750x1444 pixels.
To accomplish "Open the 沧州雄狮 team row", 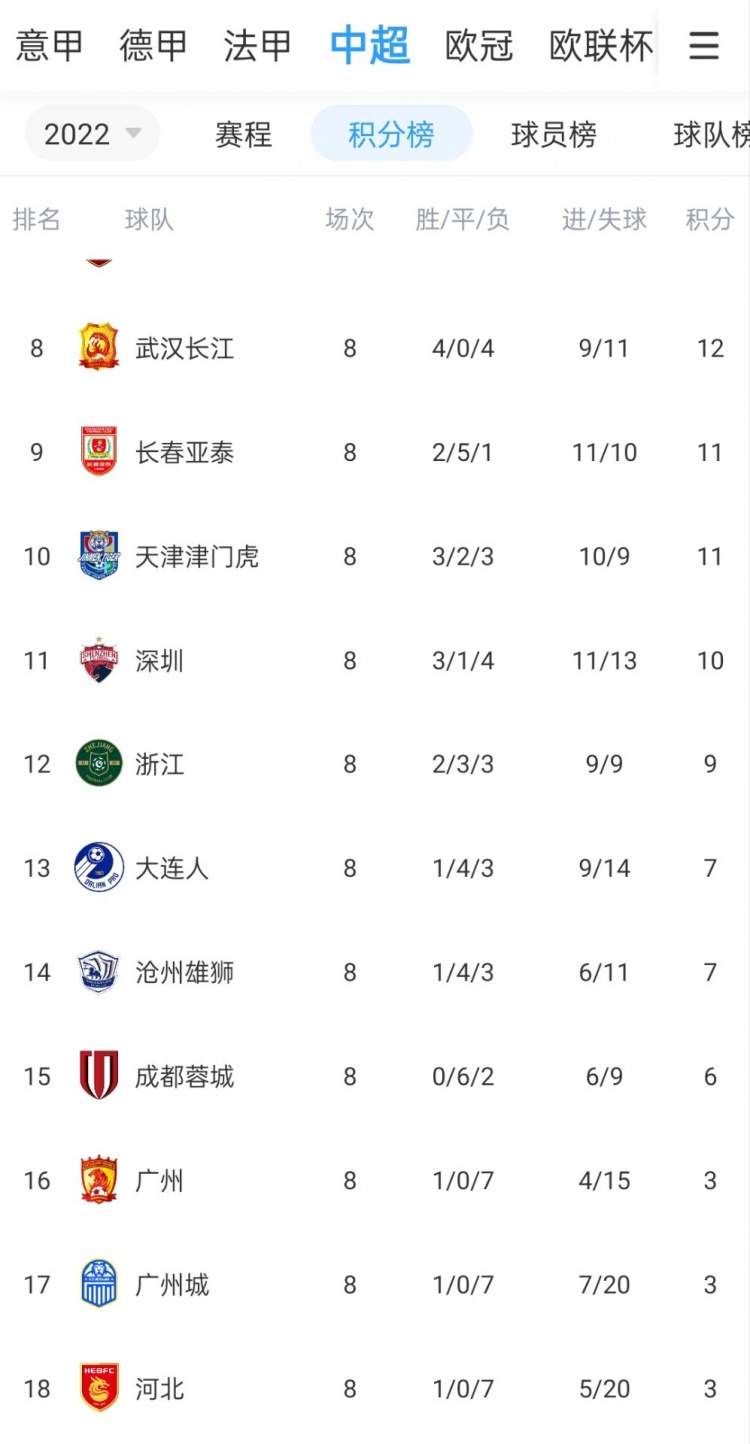I will pos(375,972).
